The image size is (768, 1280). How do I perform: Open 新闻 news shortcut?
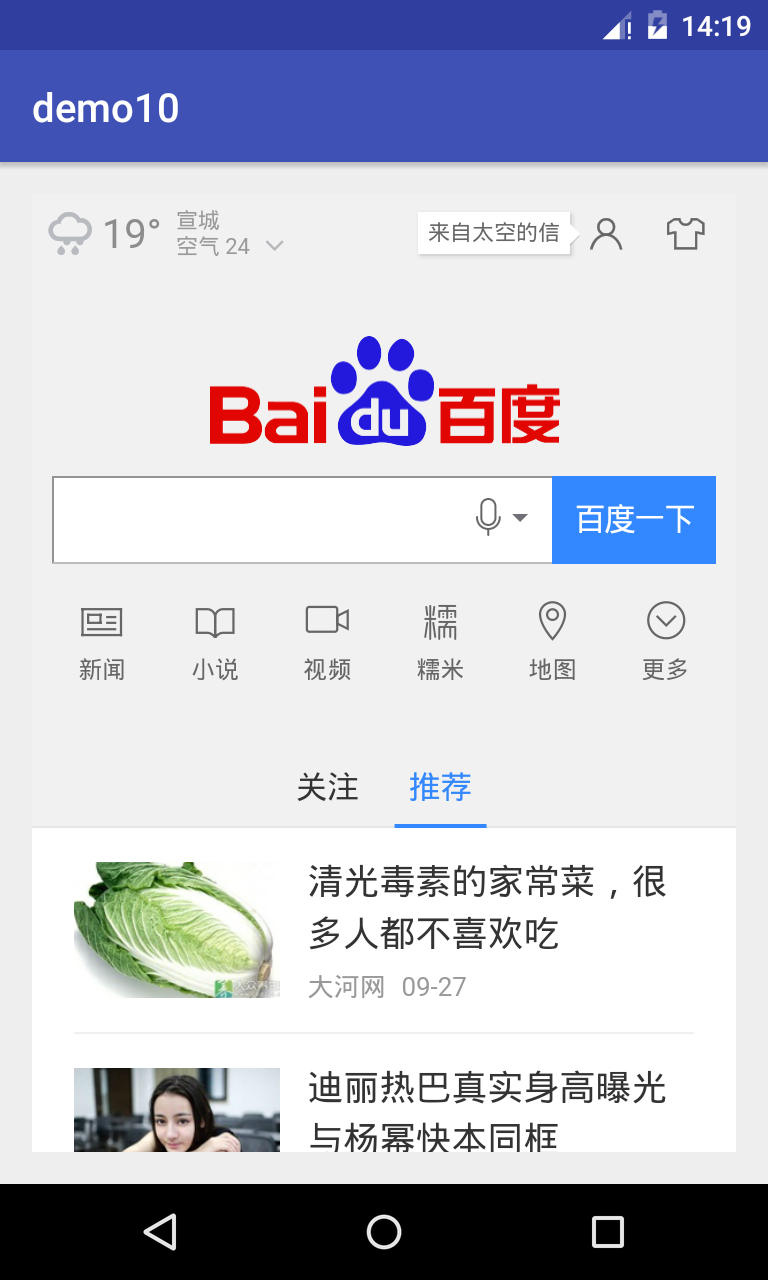(x=102, y=642)
